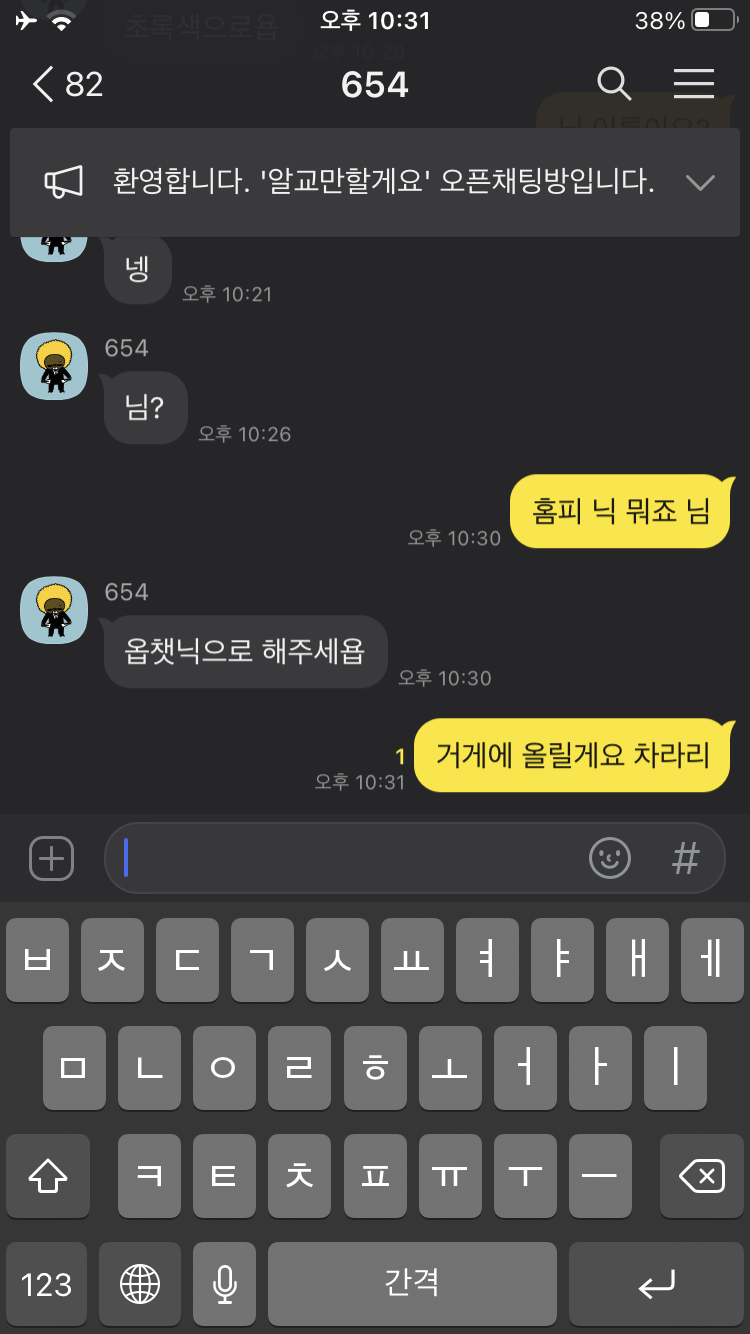This screenshot has width=750, height=1334.
Task: Switch keyboard to 123 numbers
Action: pos(47,1284)
